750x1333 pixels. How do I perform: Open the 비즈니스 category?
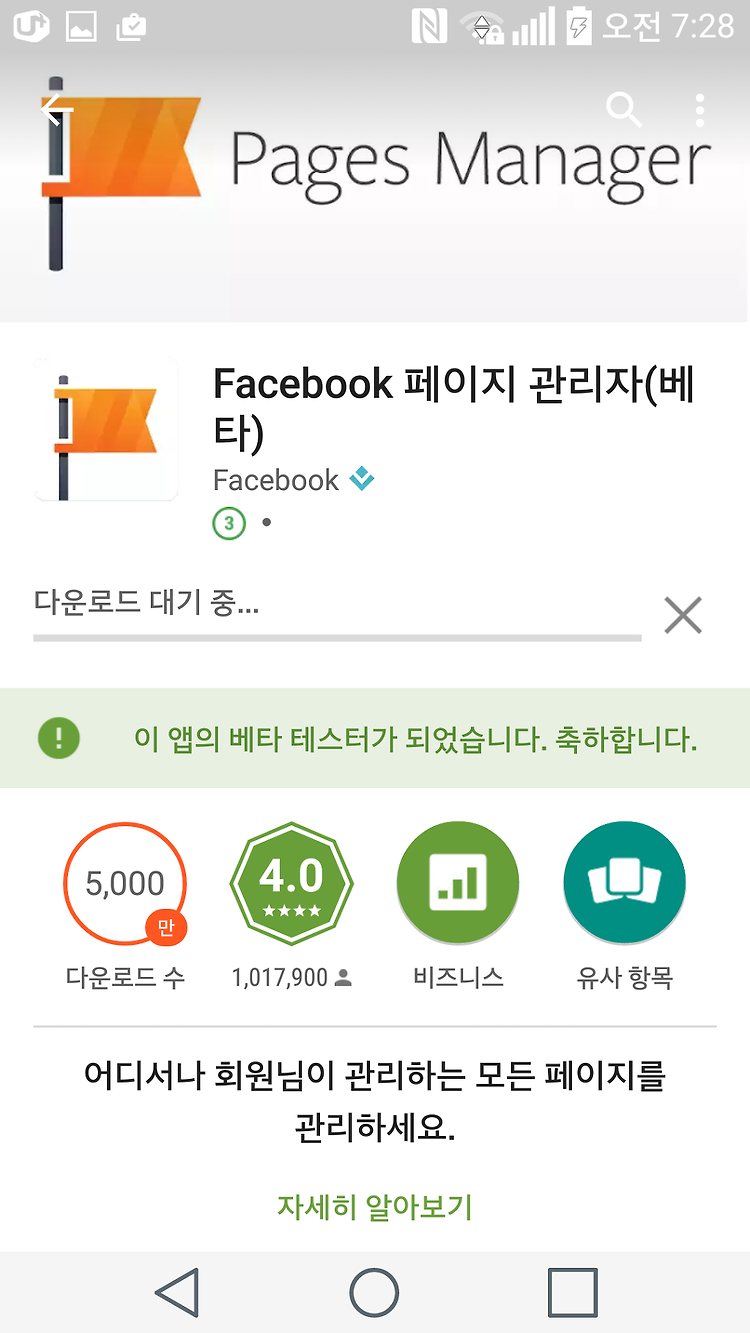click(x=458, y=883)
